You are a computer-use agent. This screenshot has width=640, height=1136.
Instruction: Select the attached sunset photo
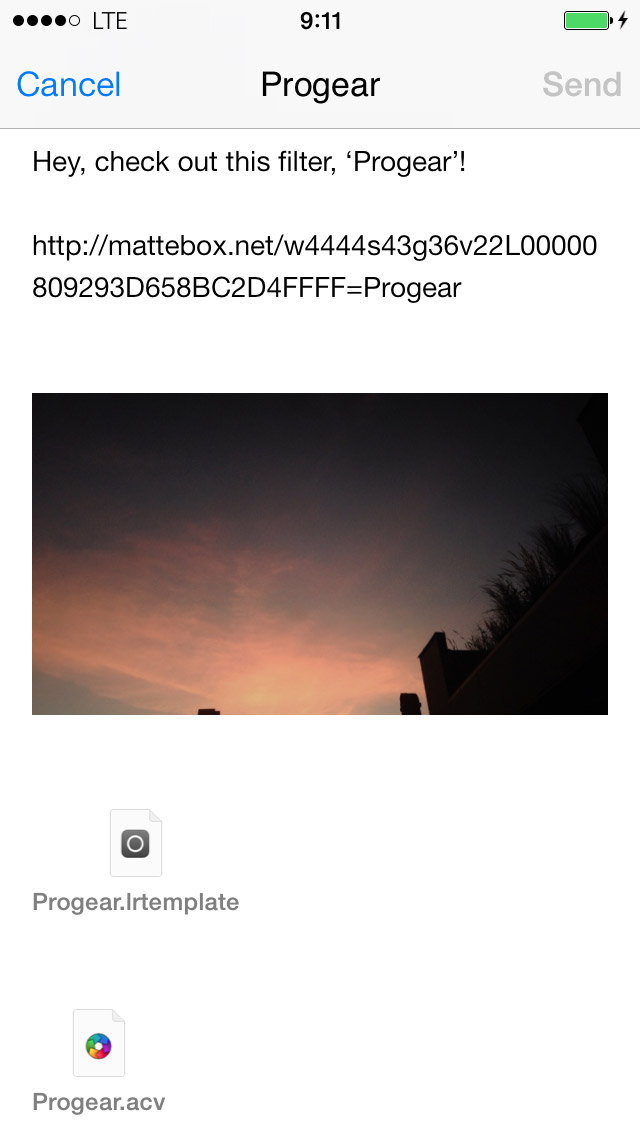[x=320, y=553]
